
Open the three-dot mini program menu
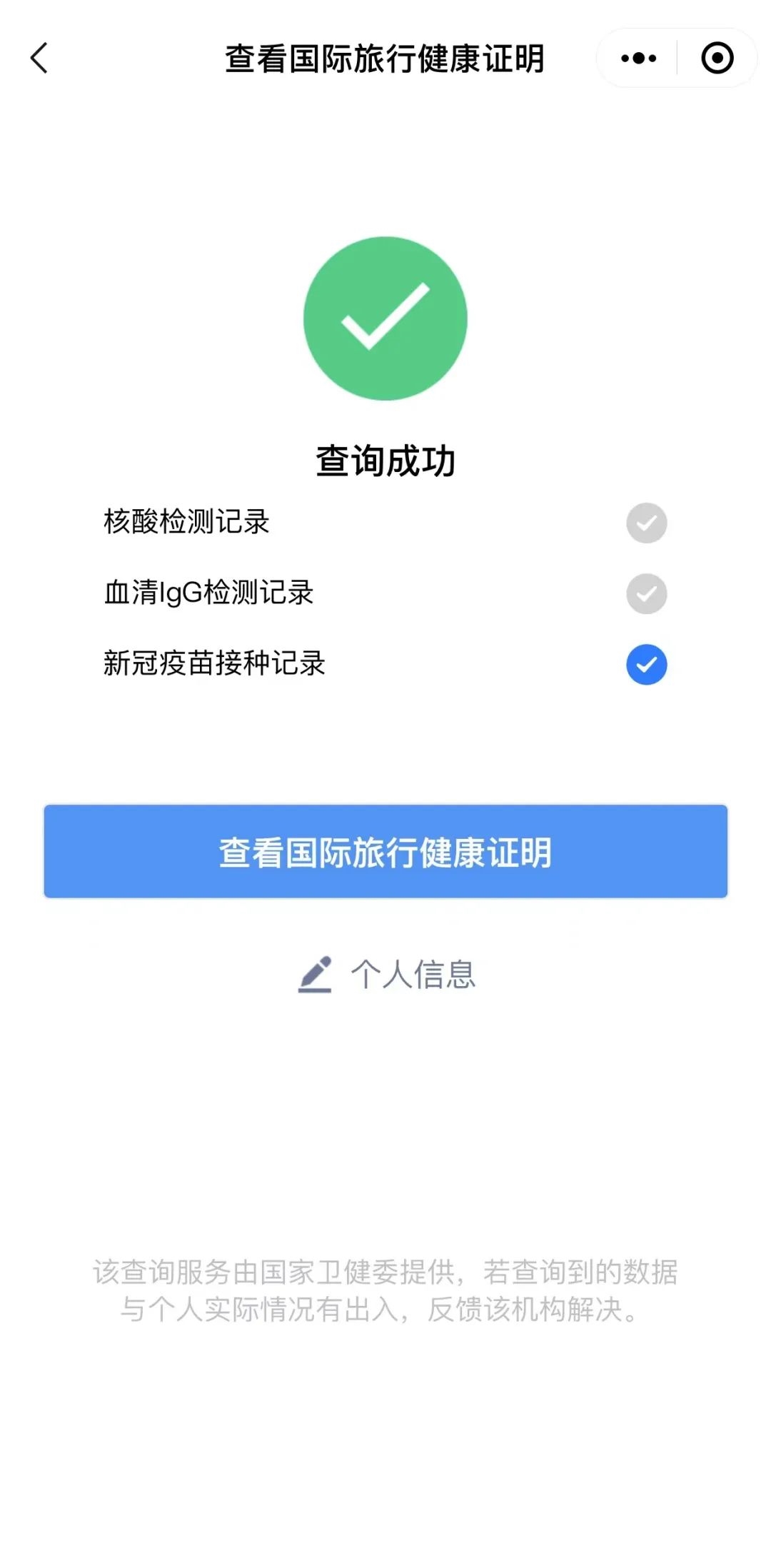tap(638, 58)
